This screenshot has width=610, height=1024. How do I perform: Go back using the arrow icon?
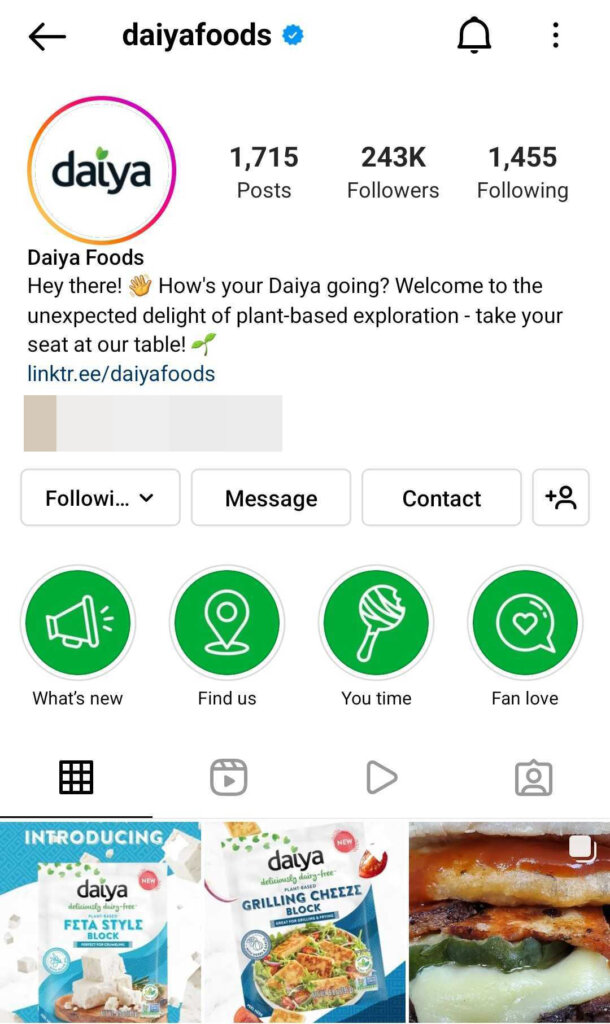coord(47,37)
